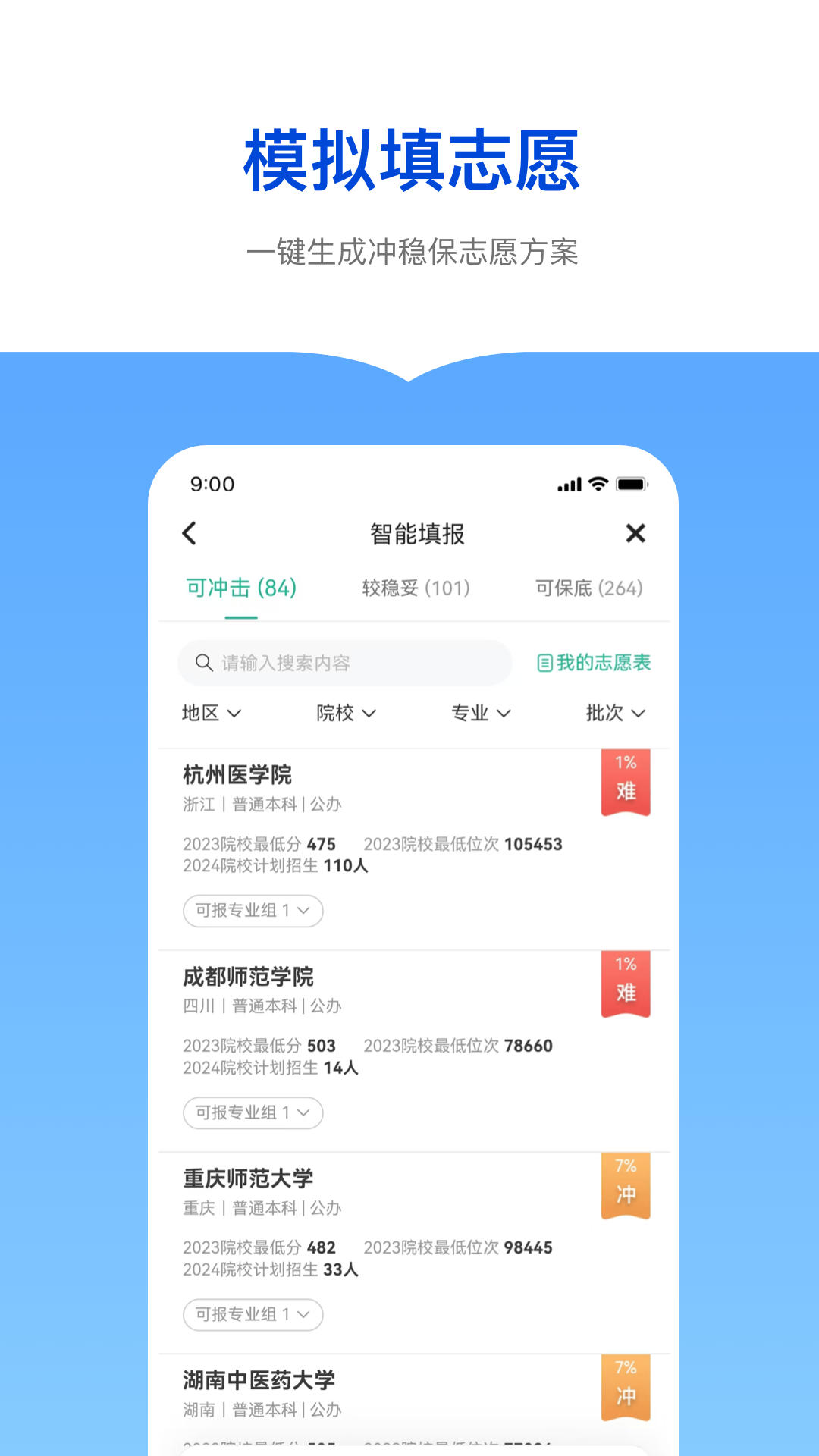Viewport: 819px width, 1456px height.
Task: Expand 可报专业组 under 成都师范学院
Action: [253, 1112]
